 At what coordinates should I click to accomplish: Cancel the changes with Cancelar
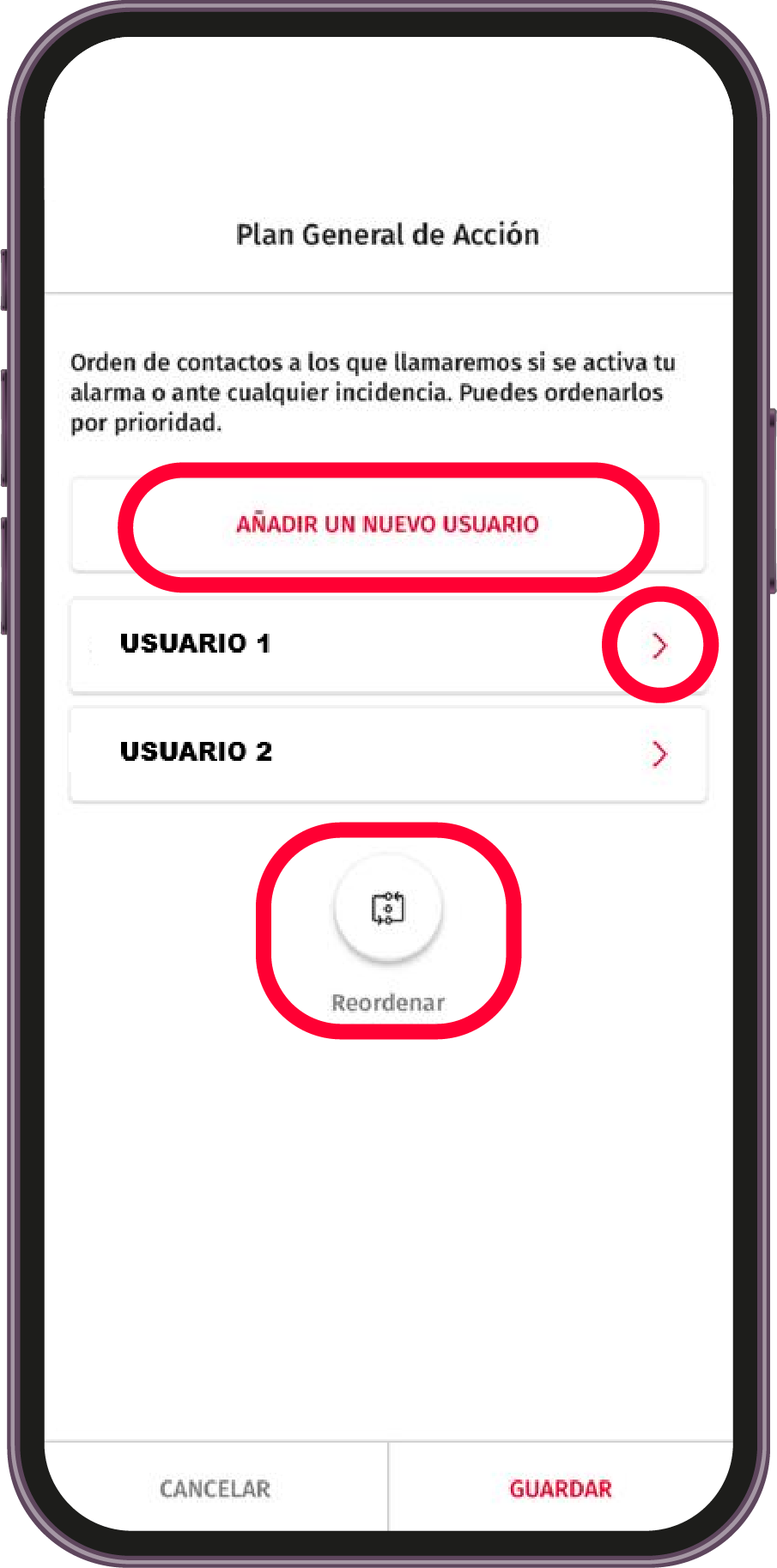click(x=215, y=1488)
